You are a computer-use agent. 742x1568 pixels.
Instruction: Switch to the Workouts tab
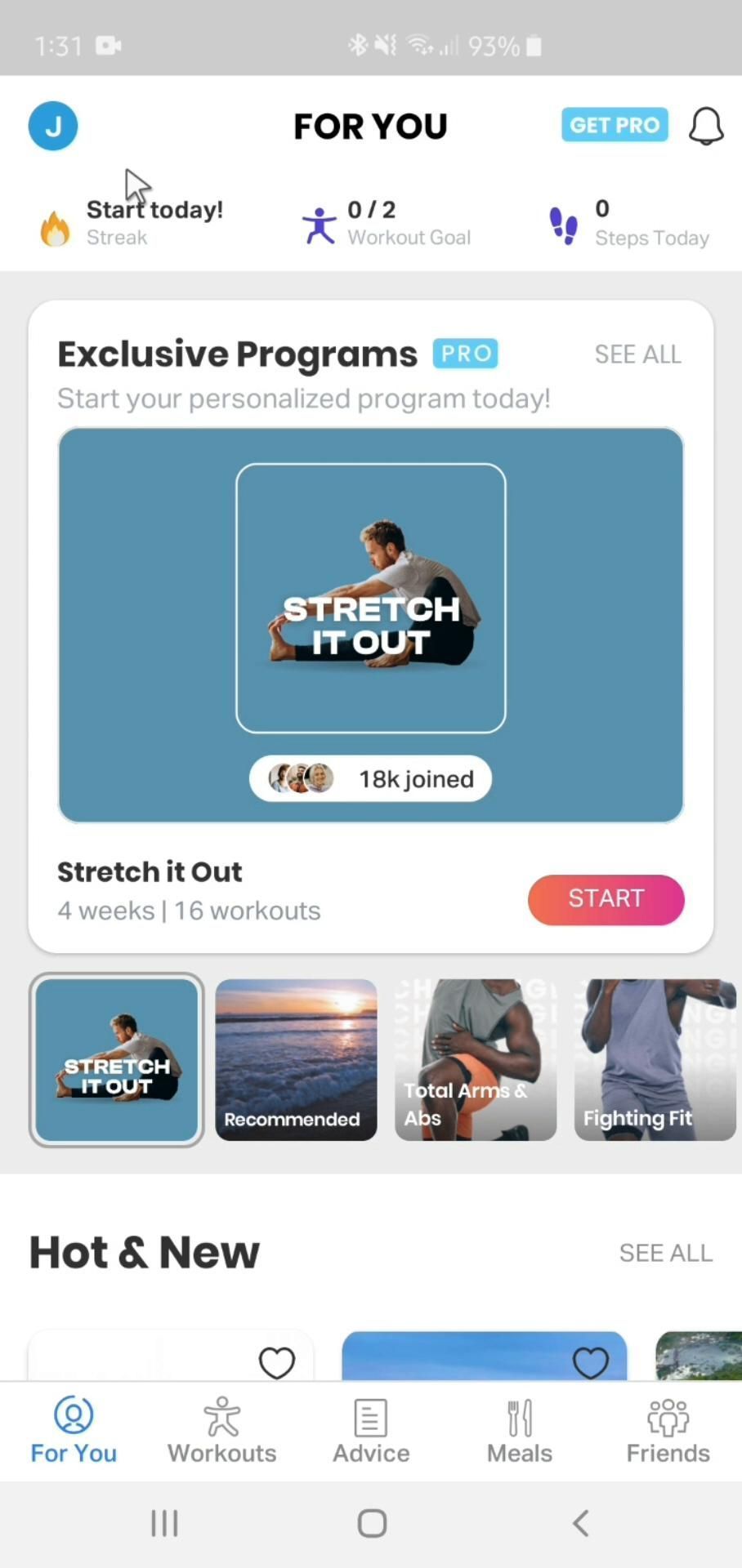tap(222, 1429)
